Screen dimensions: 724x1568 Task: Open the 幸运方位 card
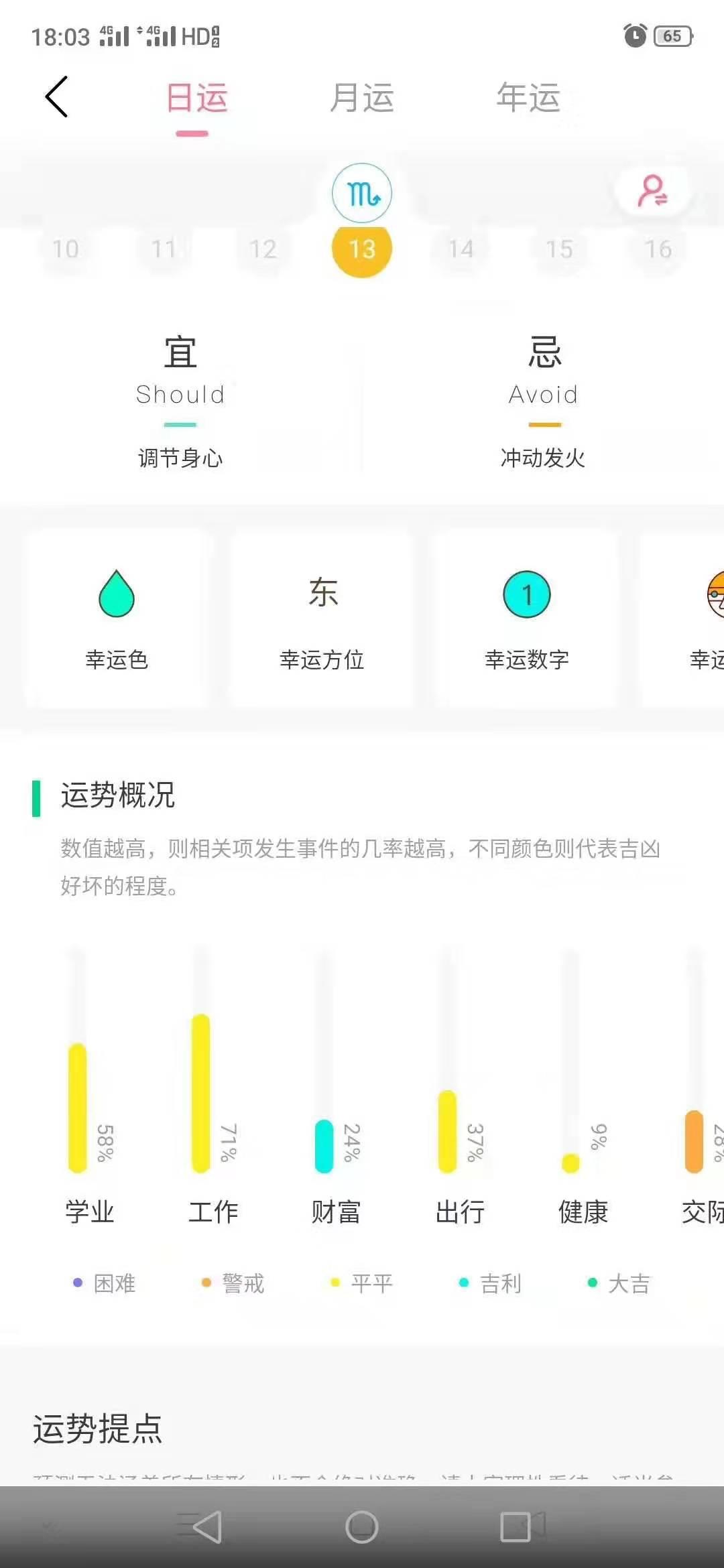pyautogui.click(x=322, y=618)
